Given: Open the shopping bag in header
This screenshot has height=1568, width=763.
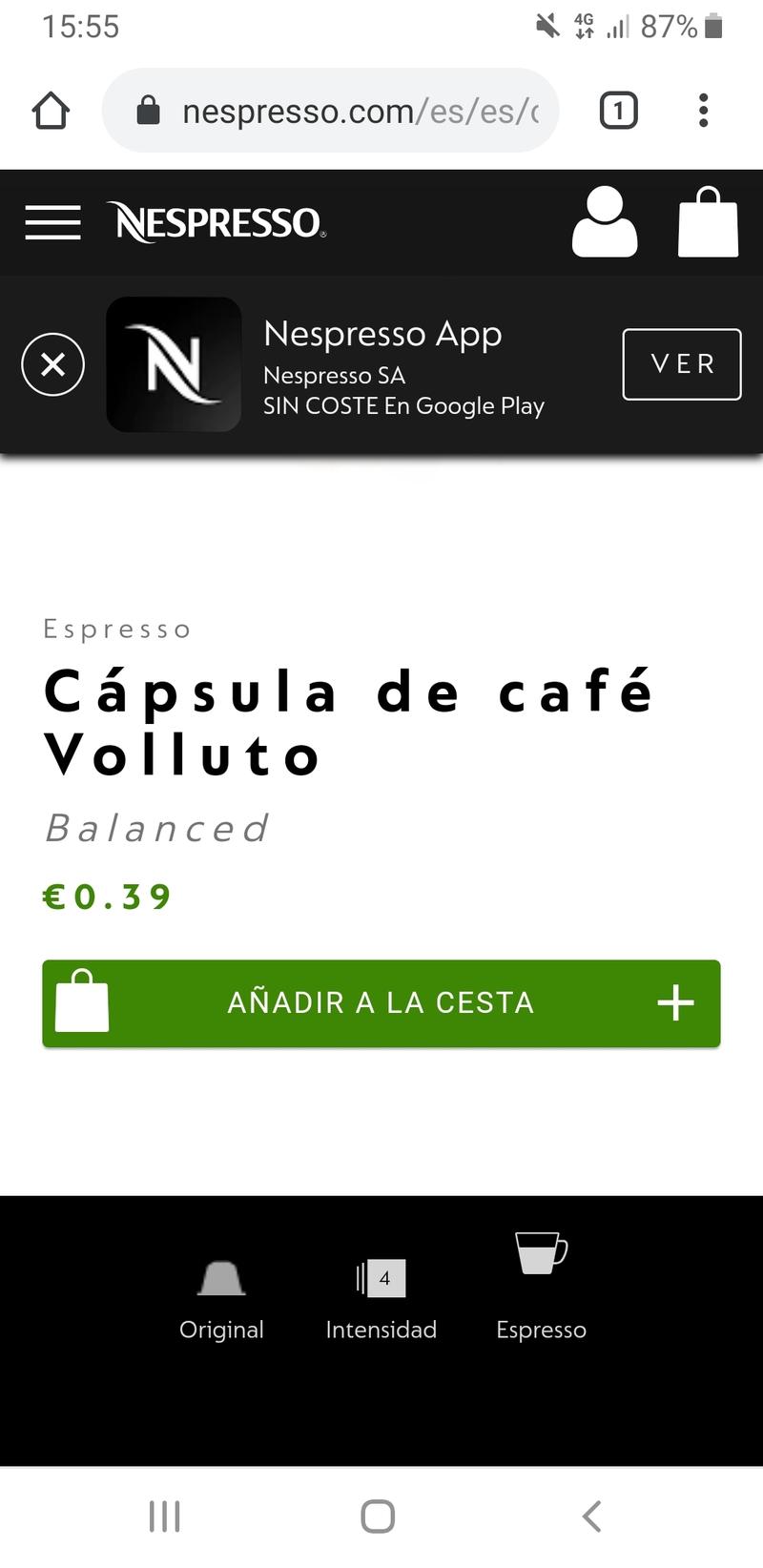Looking at the screenshot, I should point(708,222).
